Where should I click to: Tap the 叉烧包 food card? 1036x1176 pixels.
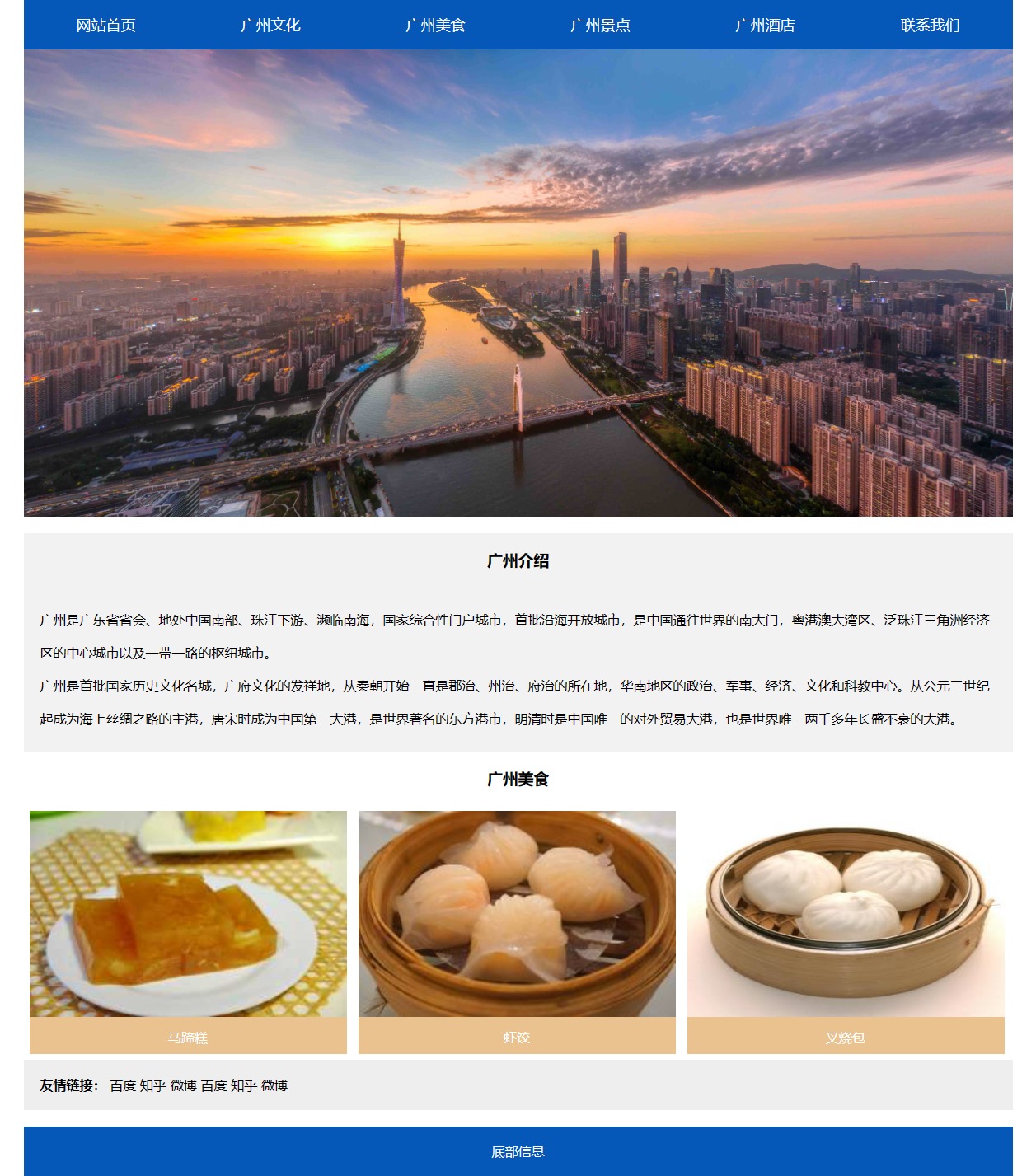[x=846, y=931]
